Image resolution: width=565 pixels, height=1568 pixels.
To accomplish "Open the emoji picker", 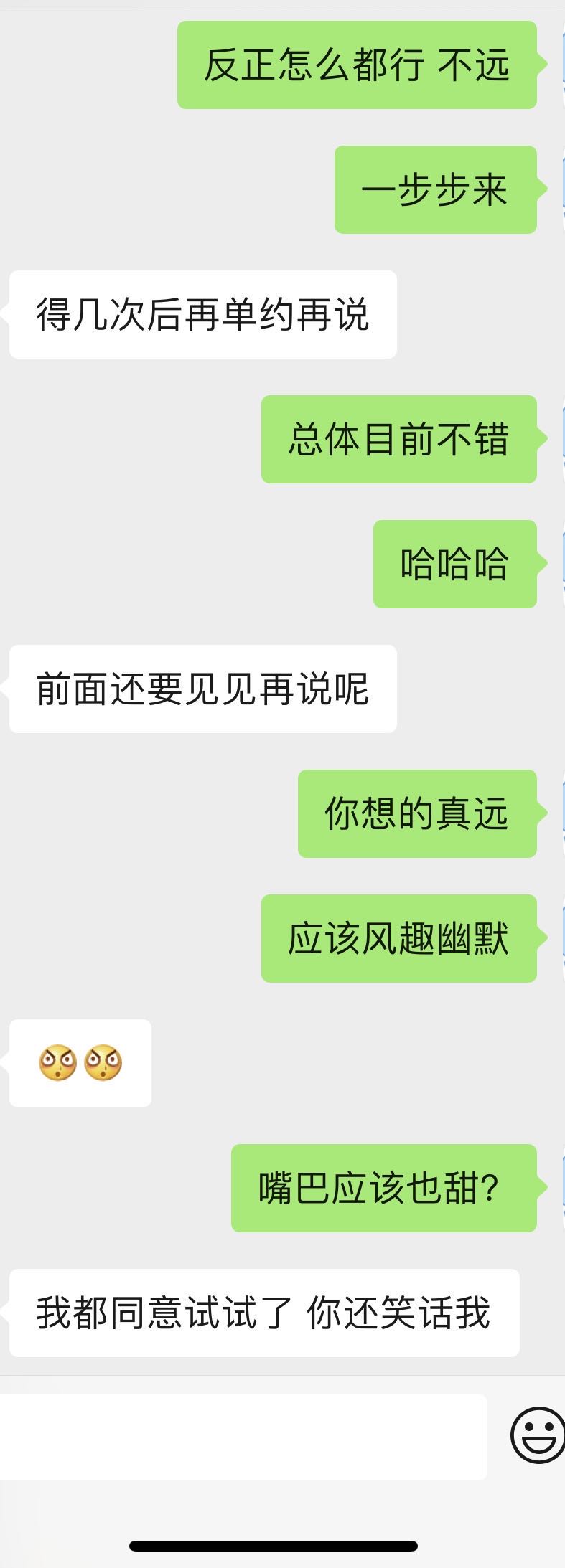I will tap(537, 1435).
